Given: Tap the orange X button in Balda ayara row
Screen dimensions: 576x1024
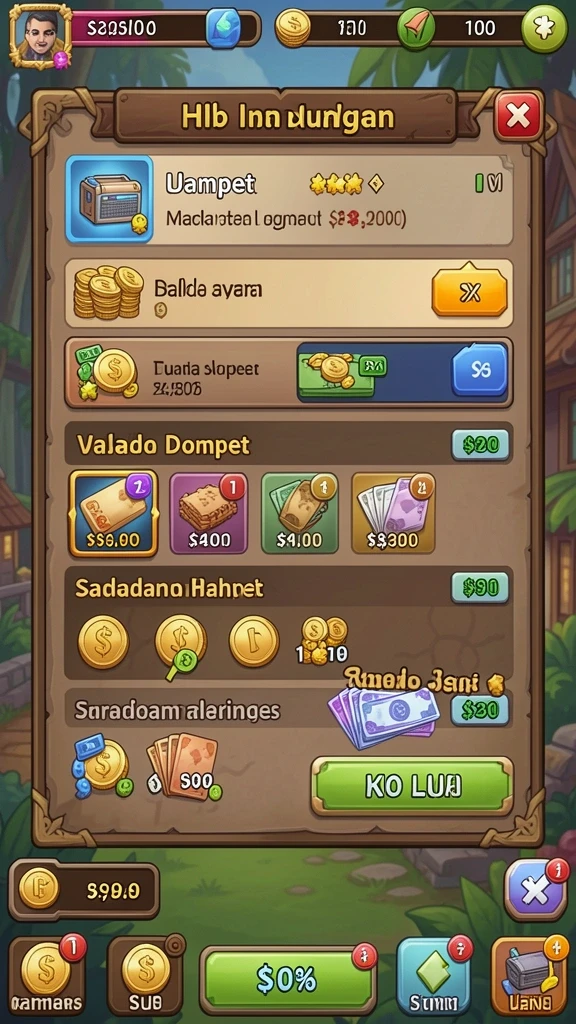Looking at the screenshot, I should [x=470, y=293].
